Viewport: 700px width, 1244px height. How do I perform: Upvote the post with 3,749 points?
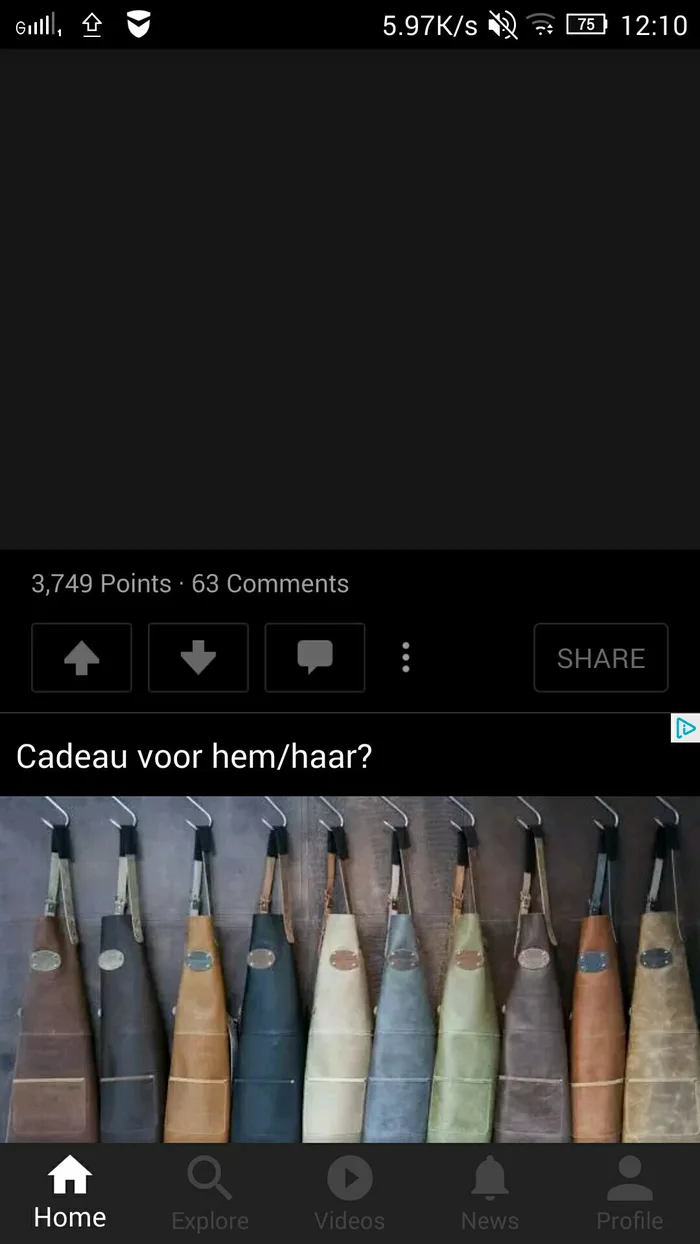tap(81, 657)
